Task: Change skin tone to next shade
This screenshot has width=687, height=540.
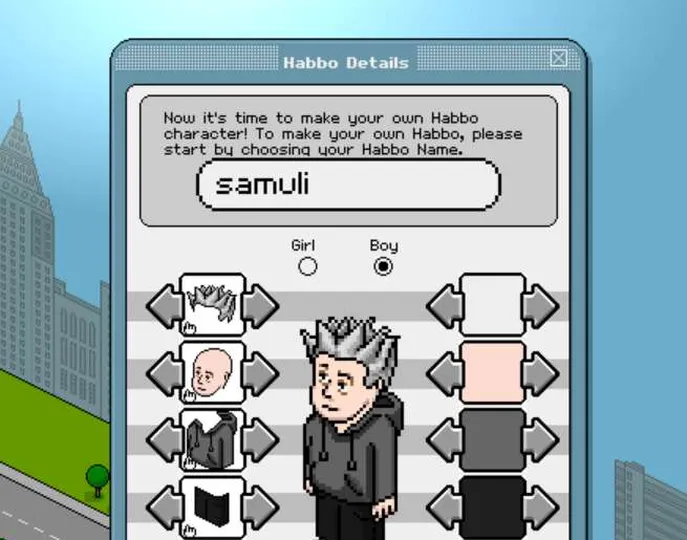Action: pos(541,373)
